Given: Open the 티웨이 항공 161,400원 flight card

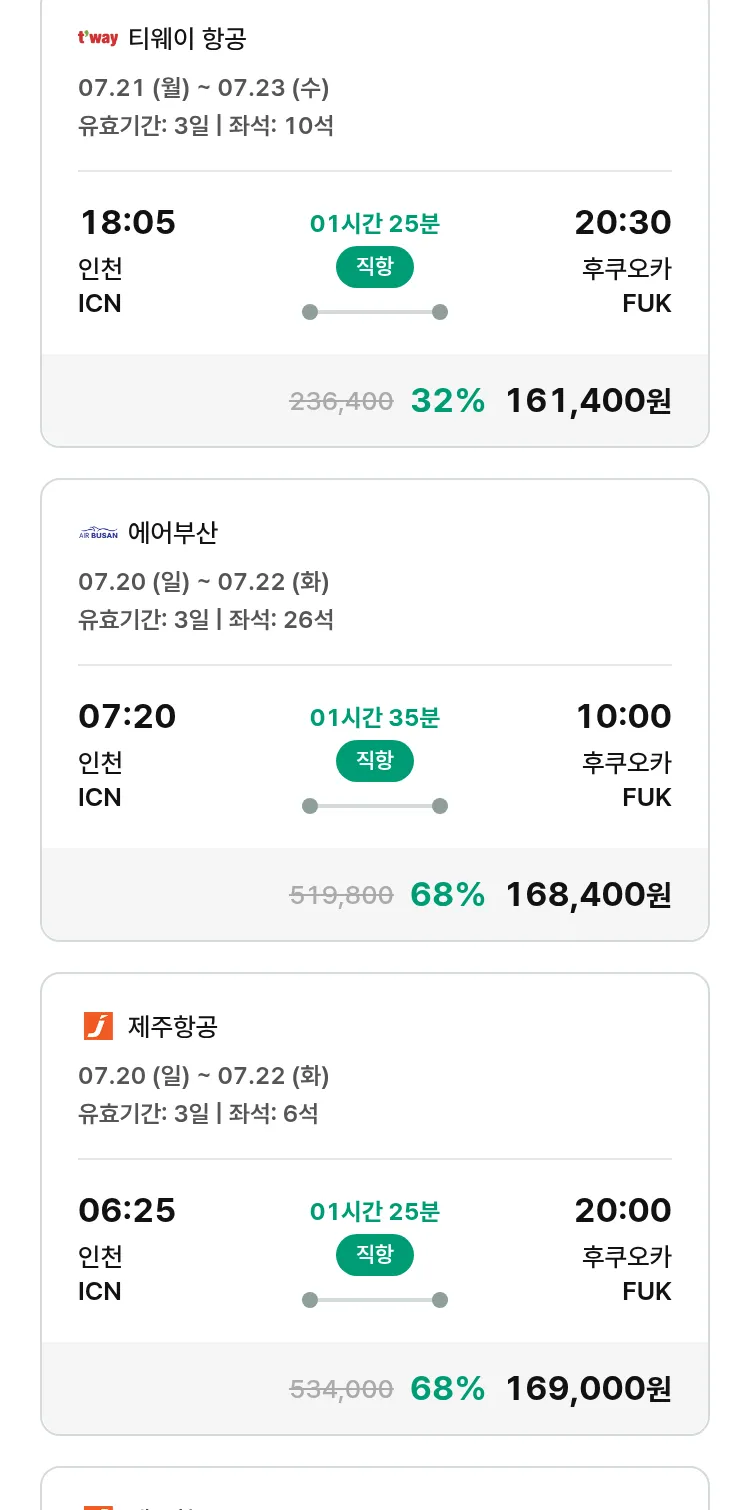Looking at the screenshot, I should point(375,220).
